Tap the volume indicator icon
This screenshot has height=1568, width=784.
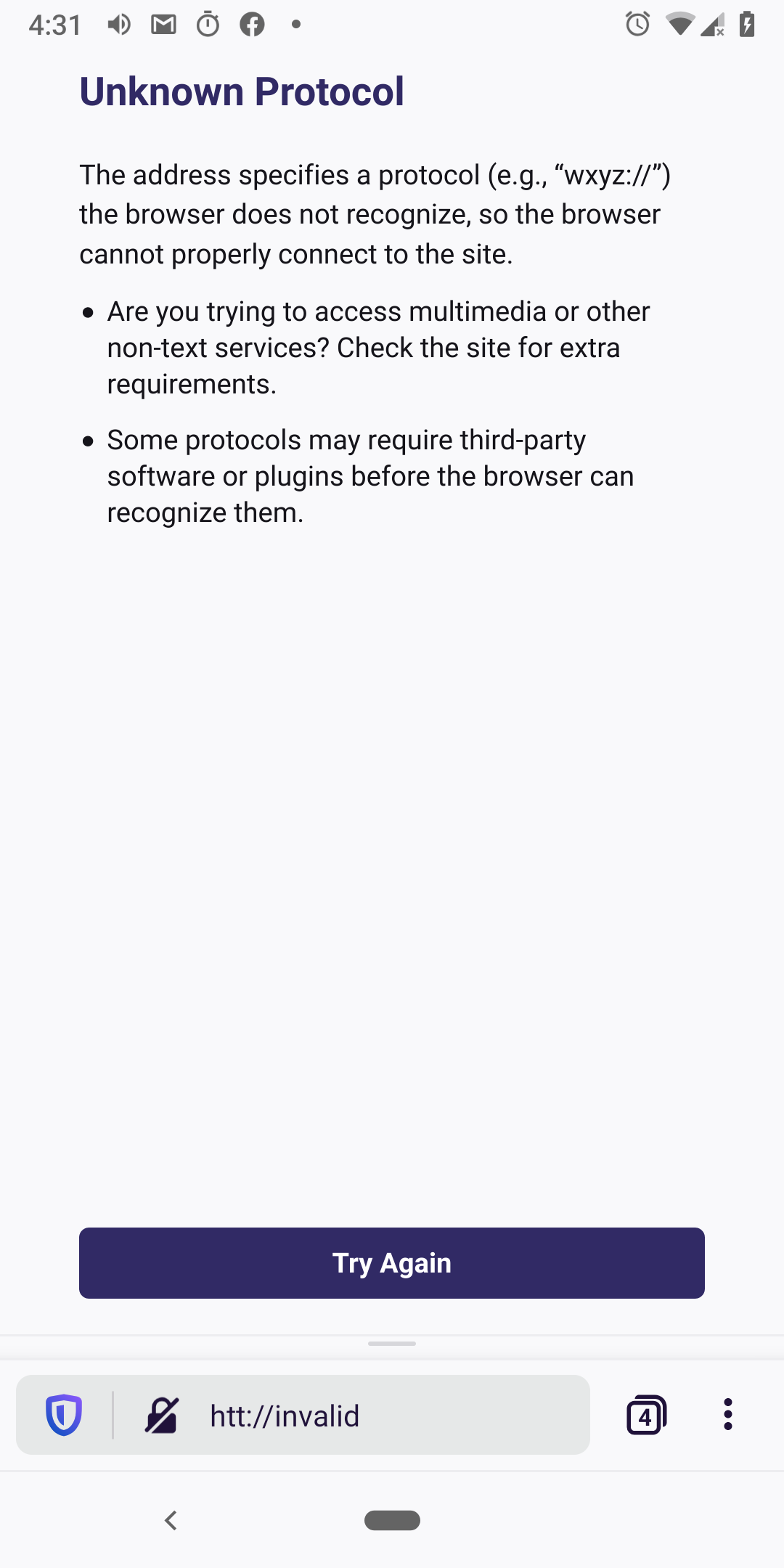pos(118,23)
